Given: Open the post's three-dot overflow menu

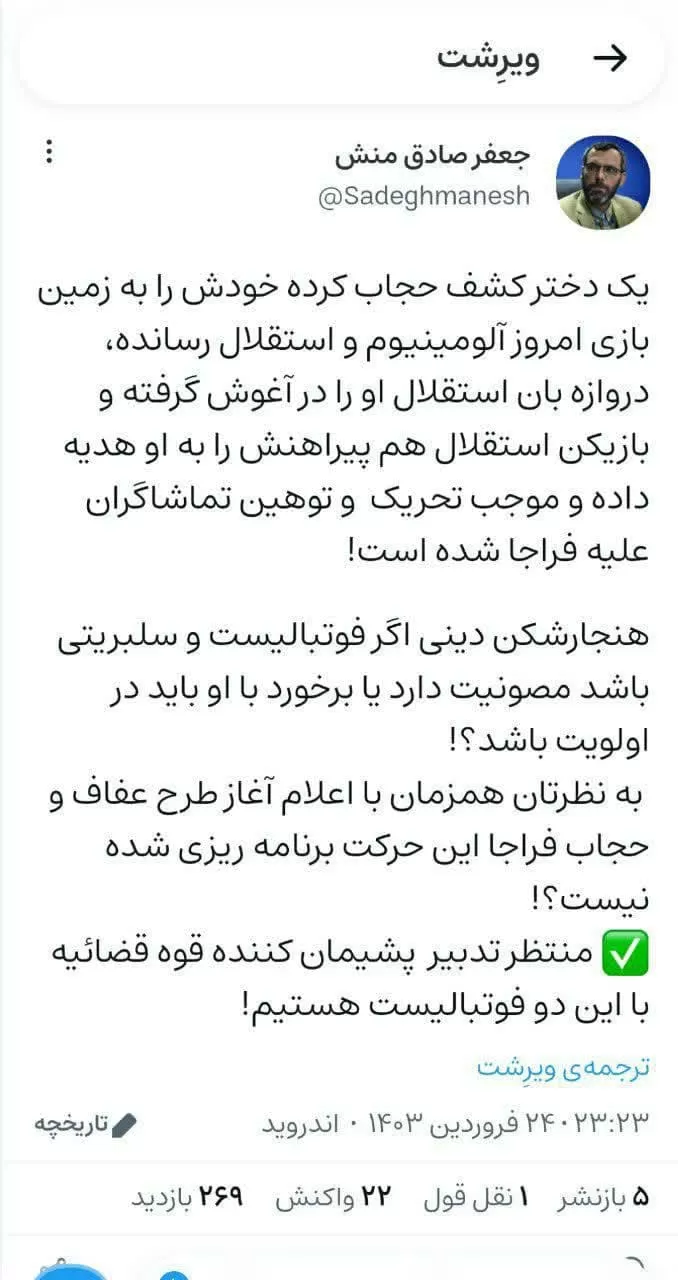Looking at the screenshot, I should (49, 153).
